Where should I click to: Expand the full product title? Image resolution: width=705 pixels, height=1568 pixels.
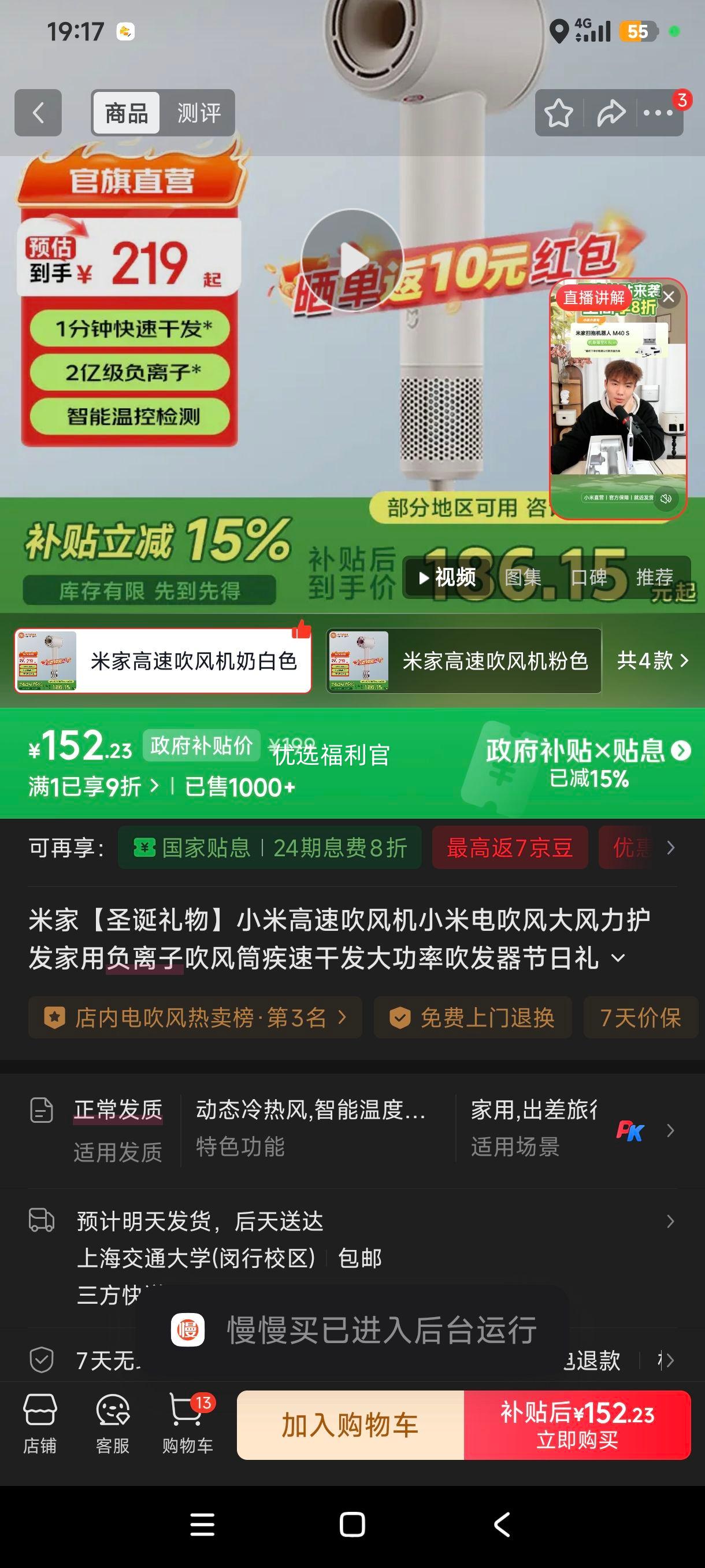pyautogui.click(x=619, y=957)
